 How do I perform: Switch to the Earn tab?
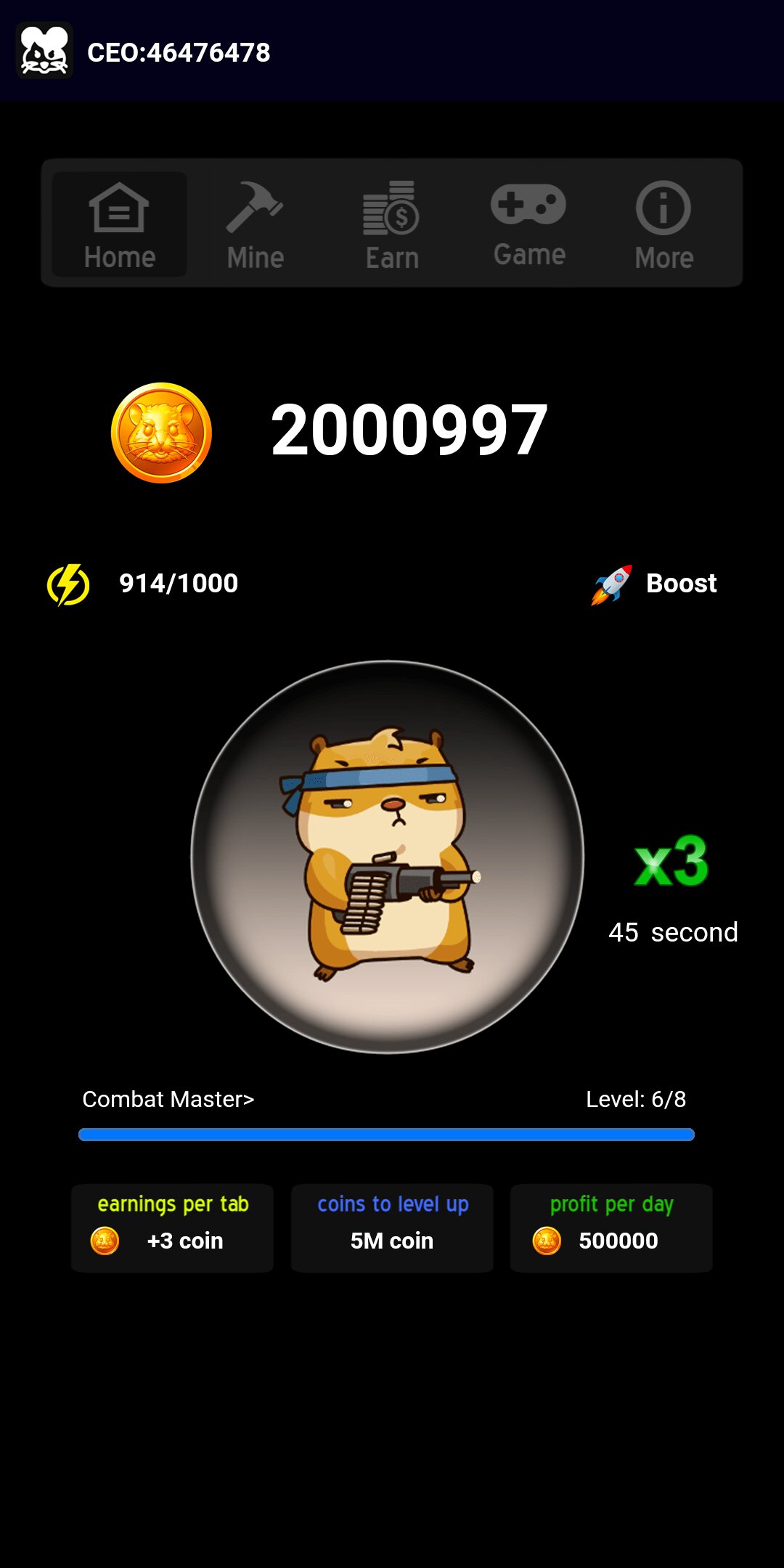pos(392,225)
